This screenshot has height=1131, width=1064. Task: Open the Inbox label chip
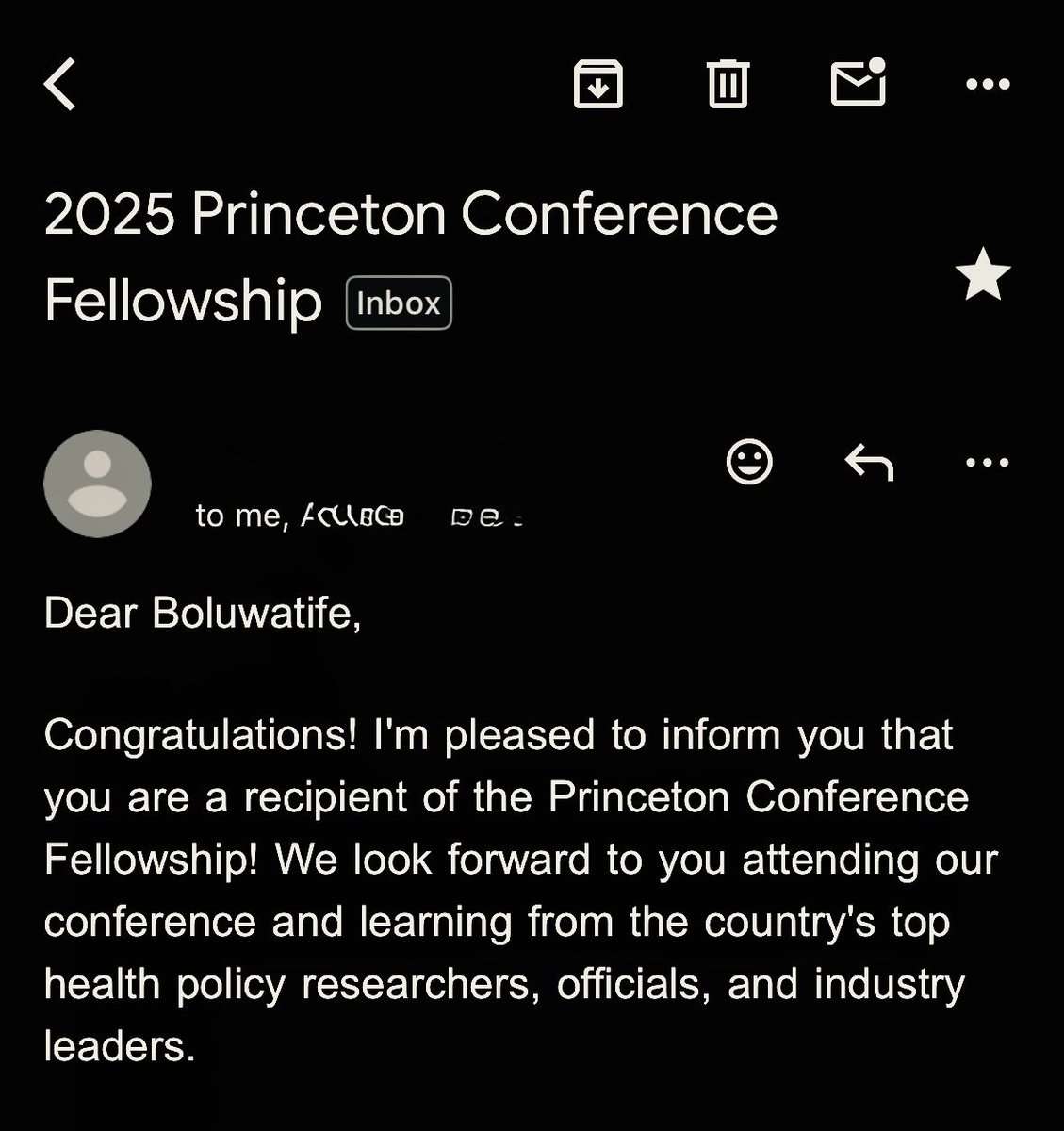399,303
